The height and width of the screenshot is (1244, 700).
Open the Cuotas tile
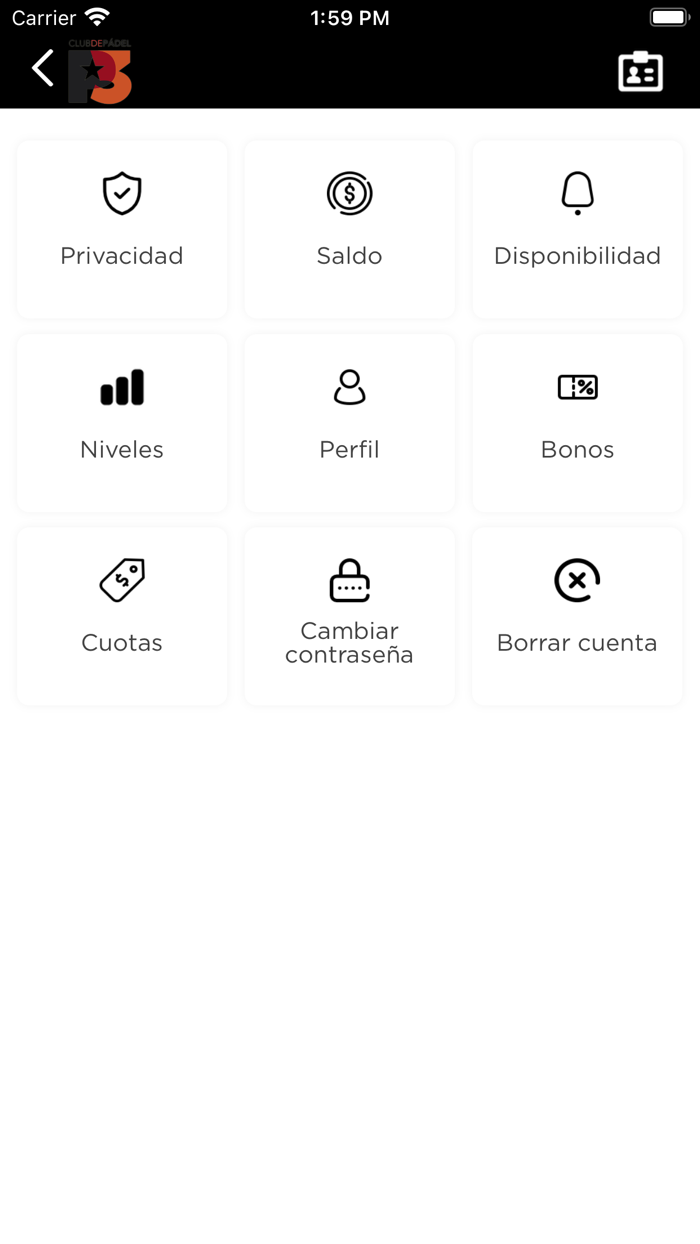122,616
